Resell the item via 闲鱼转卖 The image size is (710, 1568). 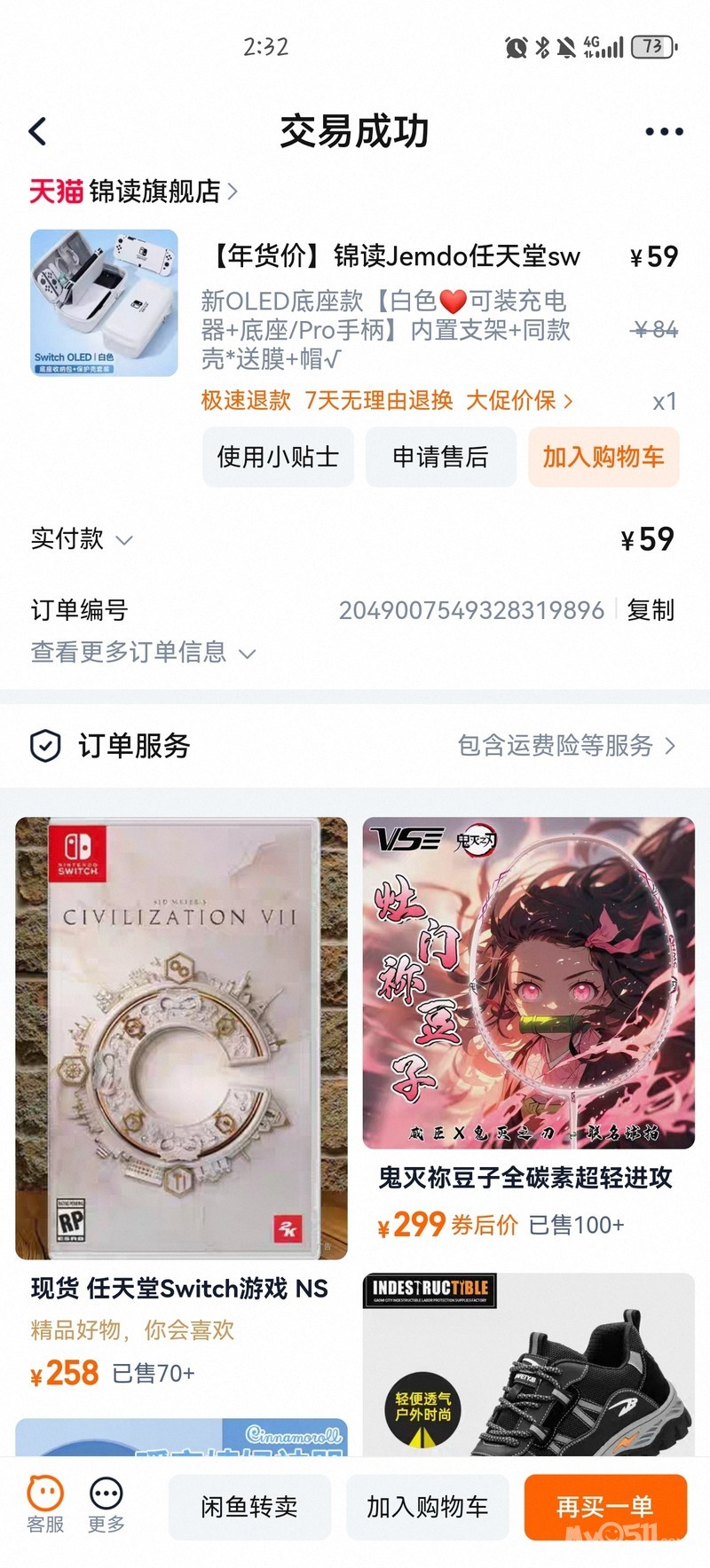[249, 1507]
